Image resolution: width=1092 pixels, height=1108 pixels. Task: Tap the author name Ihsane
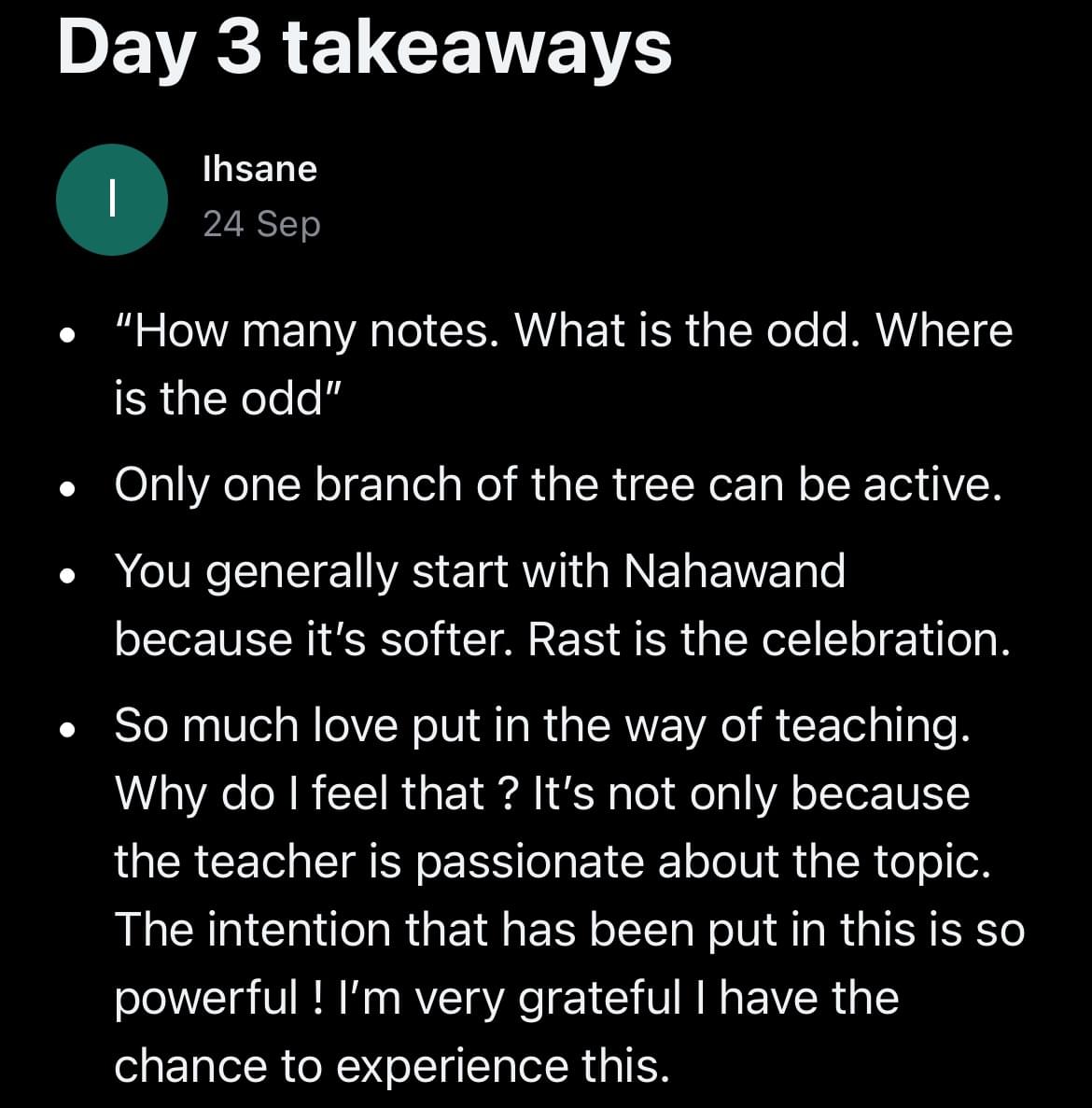click(259, 169)
